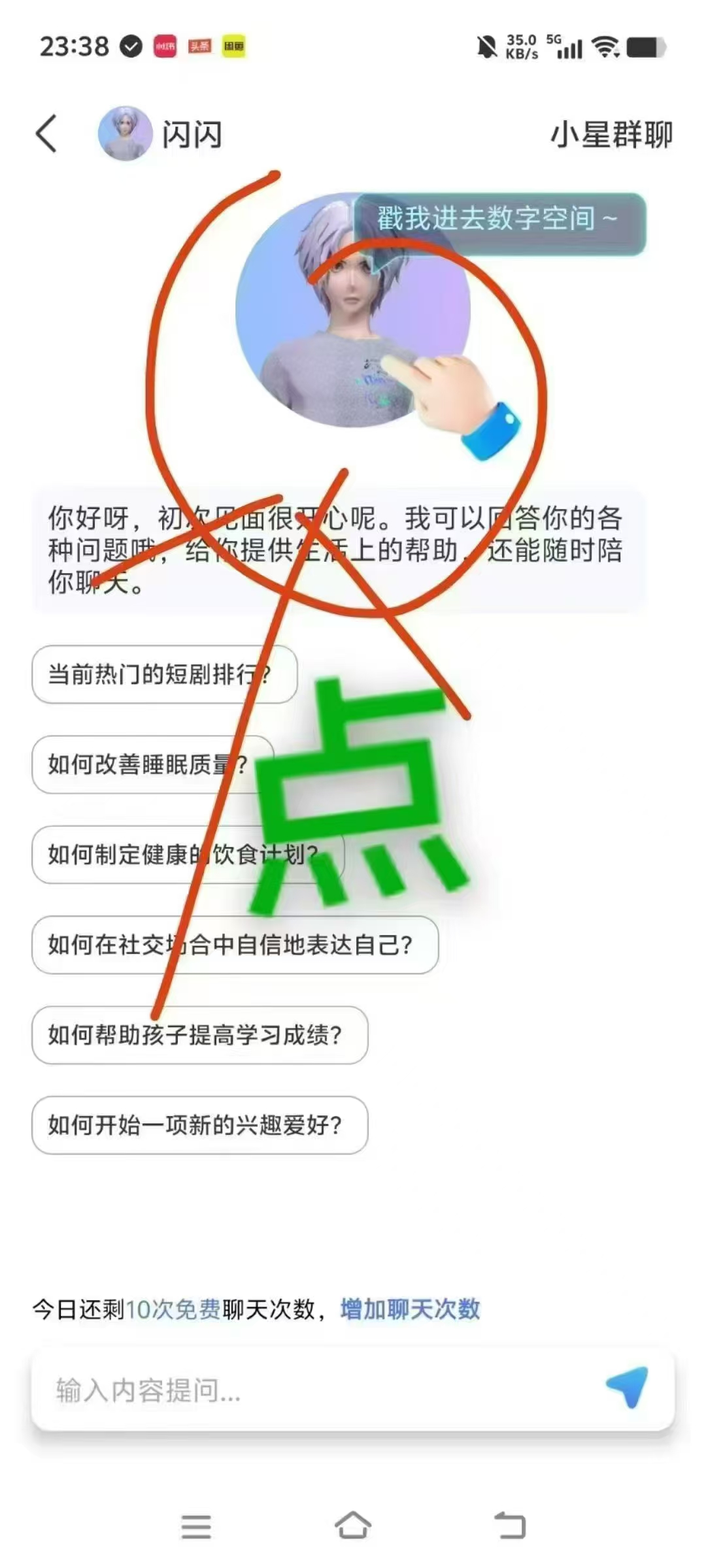Focus the 输入内容提问 text field

click(x=314, y=1390)
